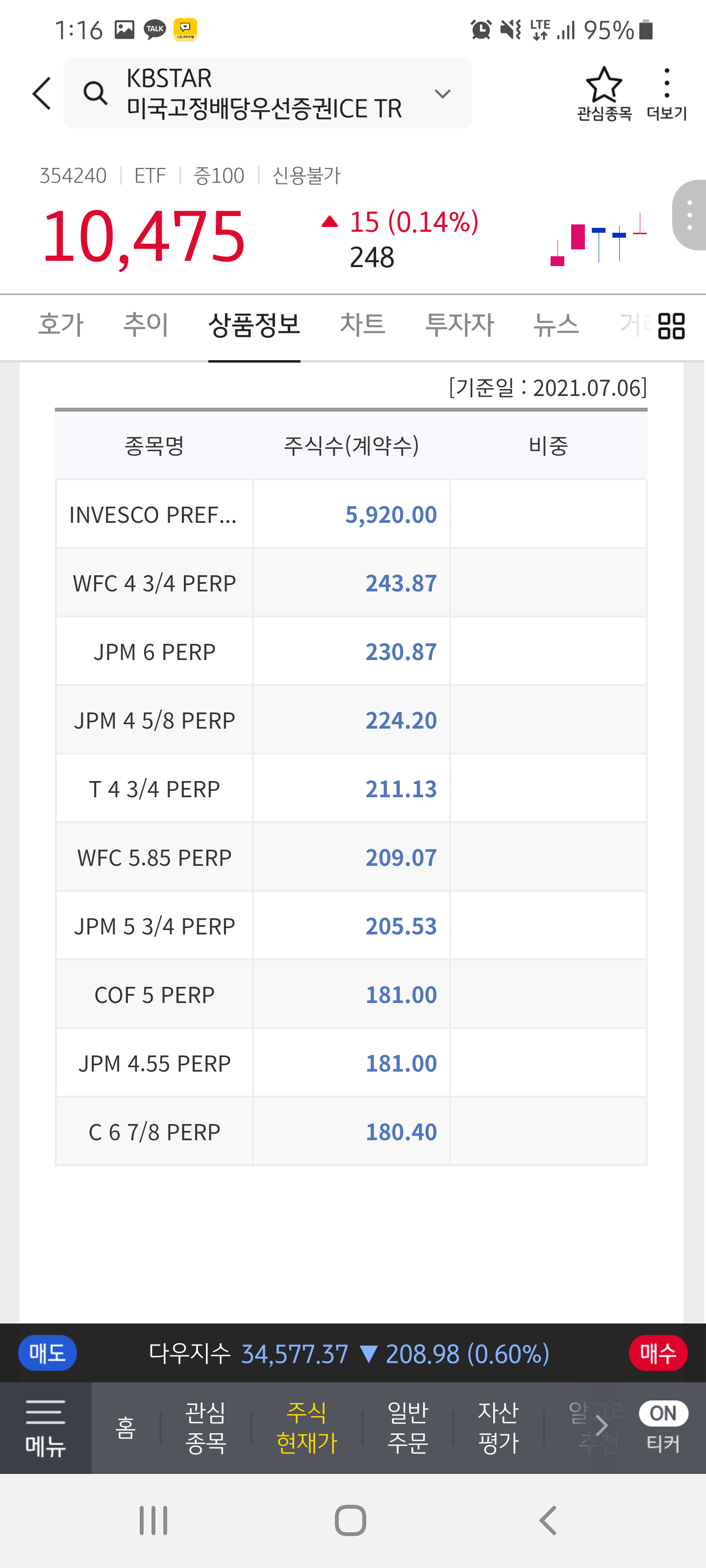This screenshot has width=706, height=1568.
Task: Open 자산평가 asset evaluation
Action: pos(498,1427)
